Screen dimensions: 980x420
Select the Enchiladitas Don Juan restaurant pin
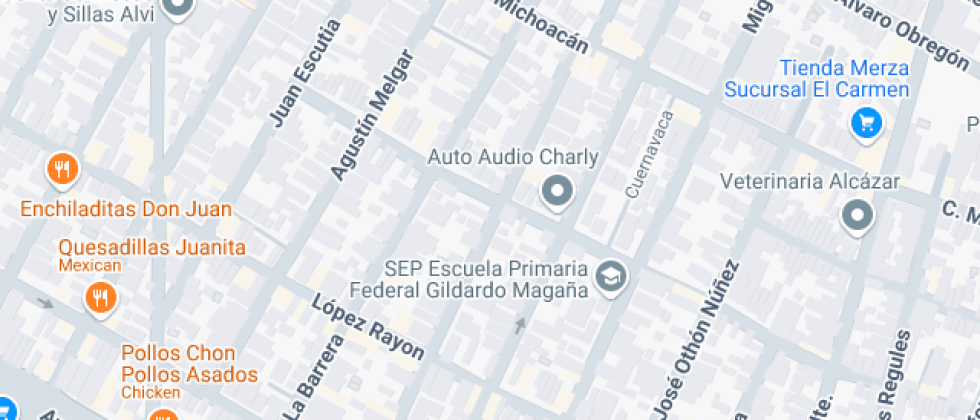[x=62, y=170]
